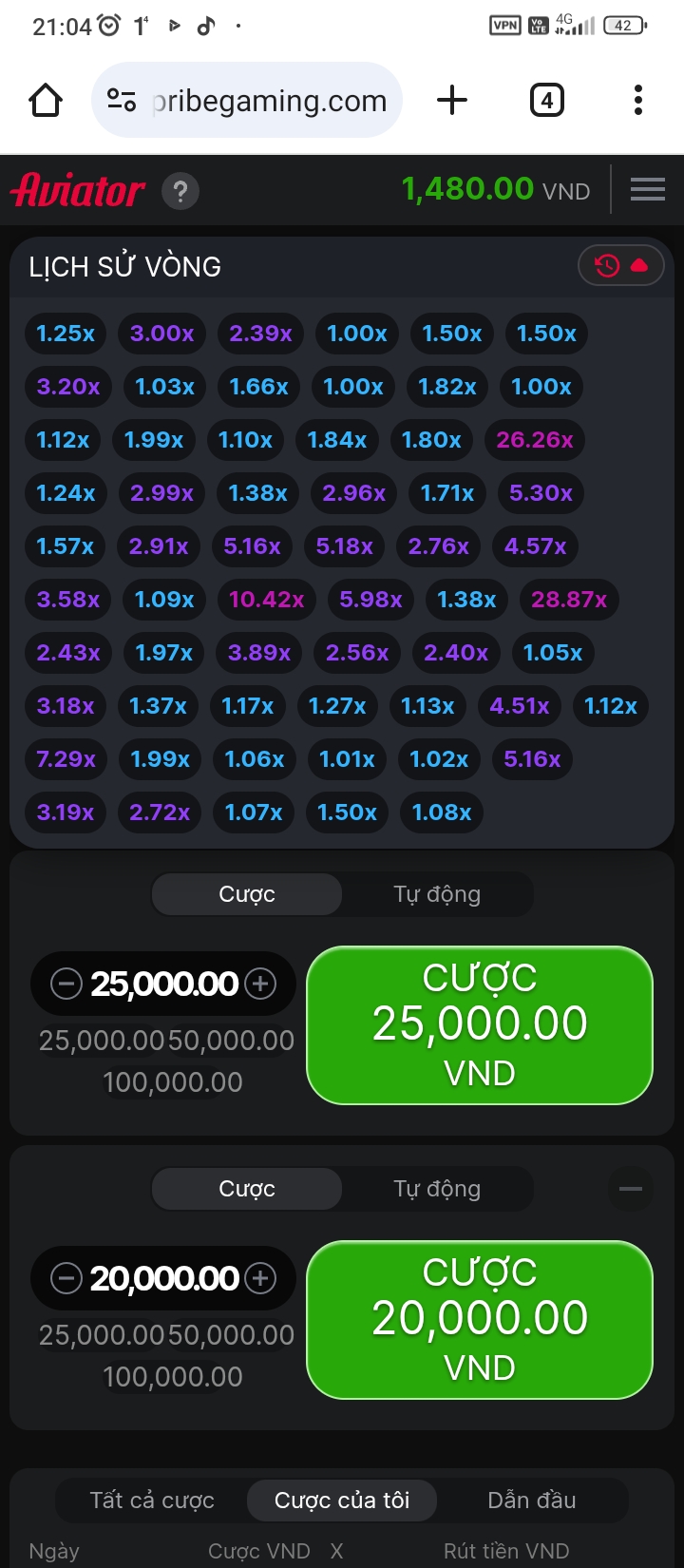This screenshot has width=684, height=1568.
Task: Place the 25,000.00 VND bet
Action: (x=479, y=1024)
